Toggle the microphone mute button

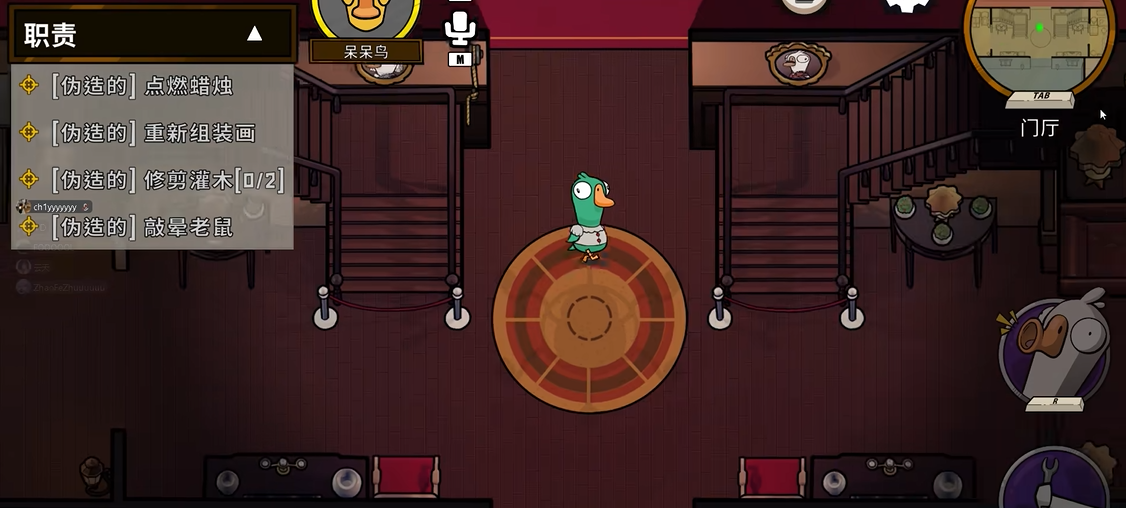pos(459,27)
